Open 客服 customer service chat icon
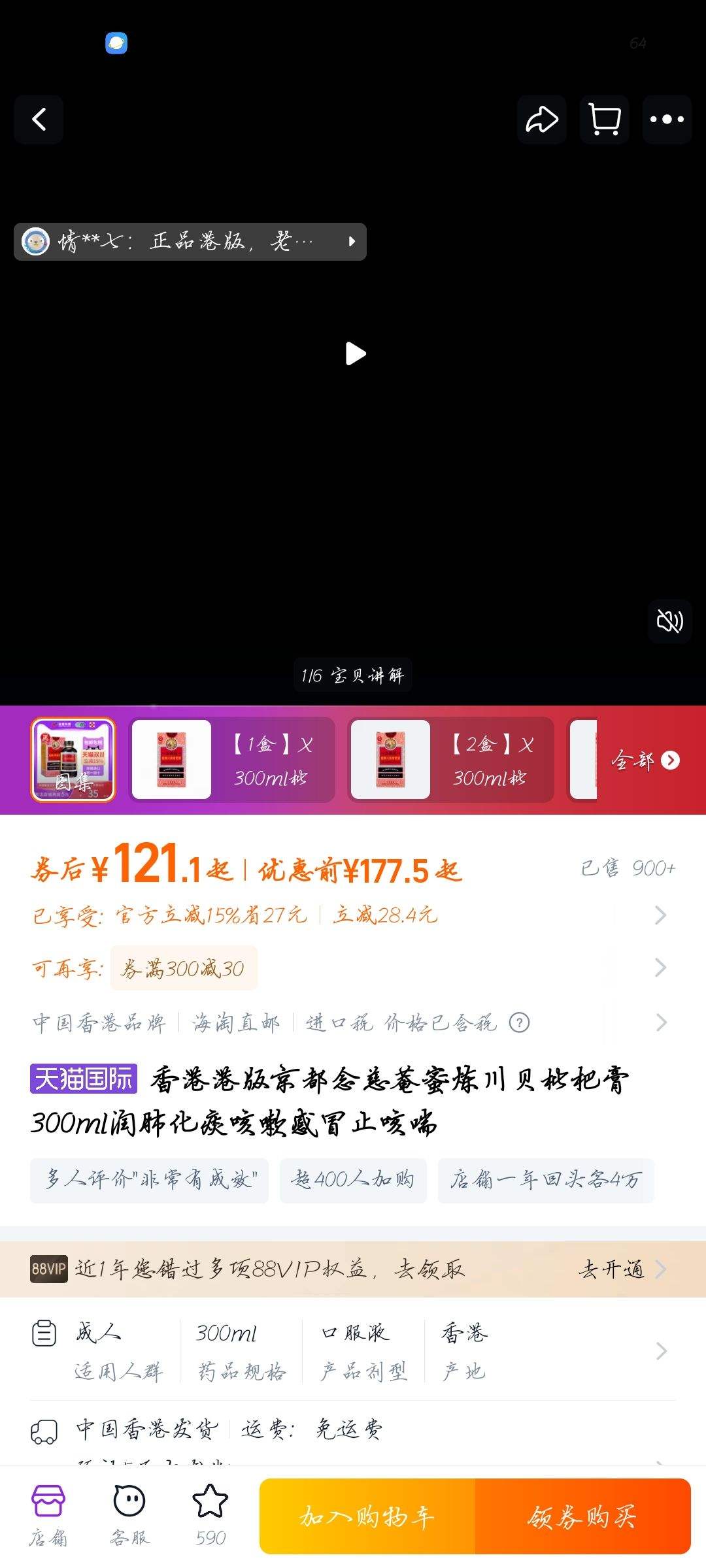 [x=129, y=1516]
